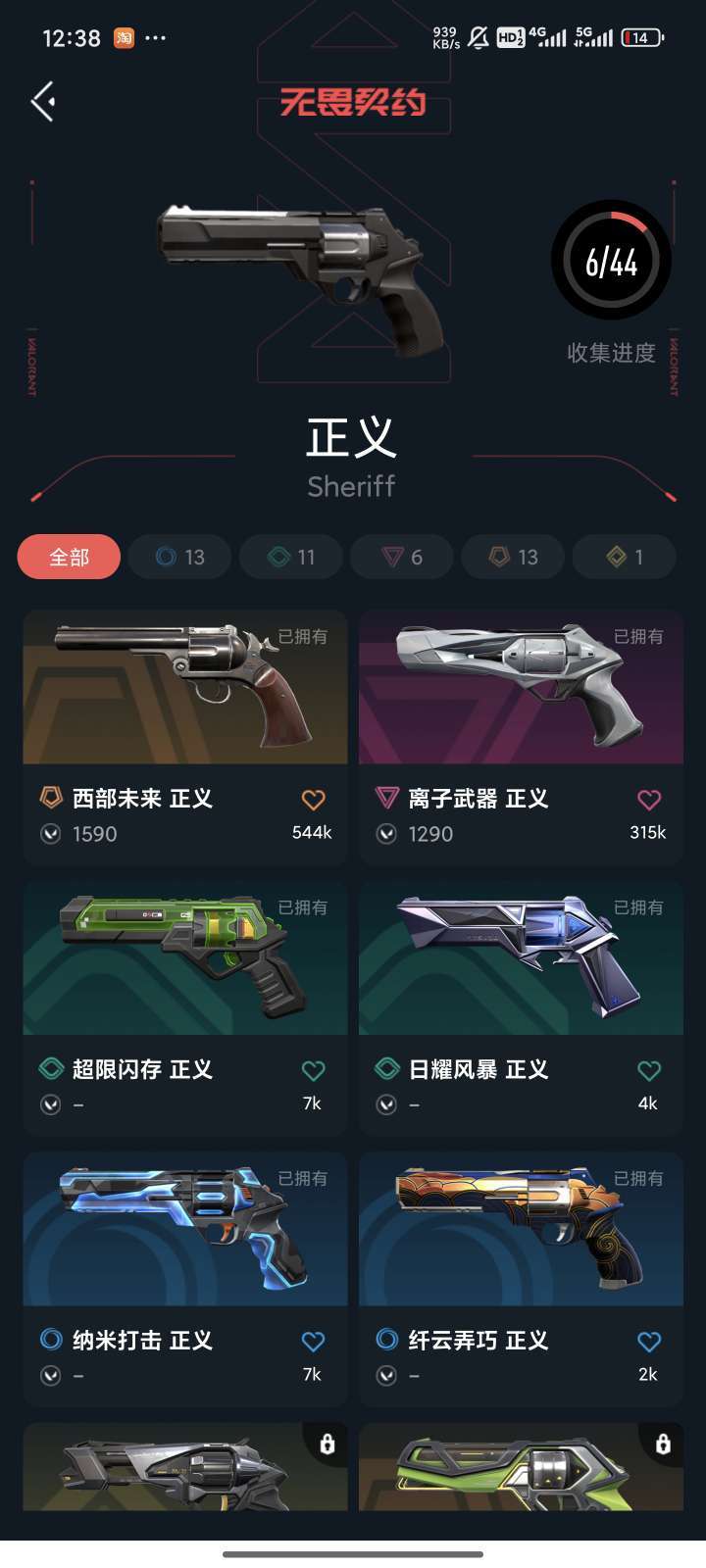Image resolution: width=706 pixels, height=1568 pixels.
Task: Select the 全部 filter chip
Action: click(70, 557)
